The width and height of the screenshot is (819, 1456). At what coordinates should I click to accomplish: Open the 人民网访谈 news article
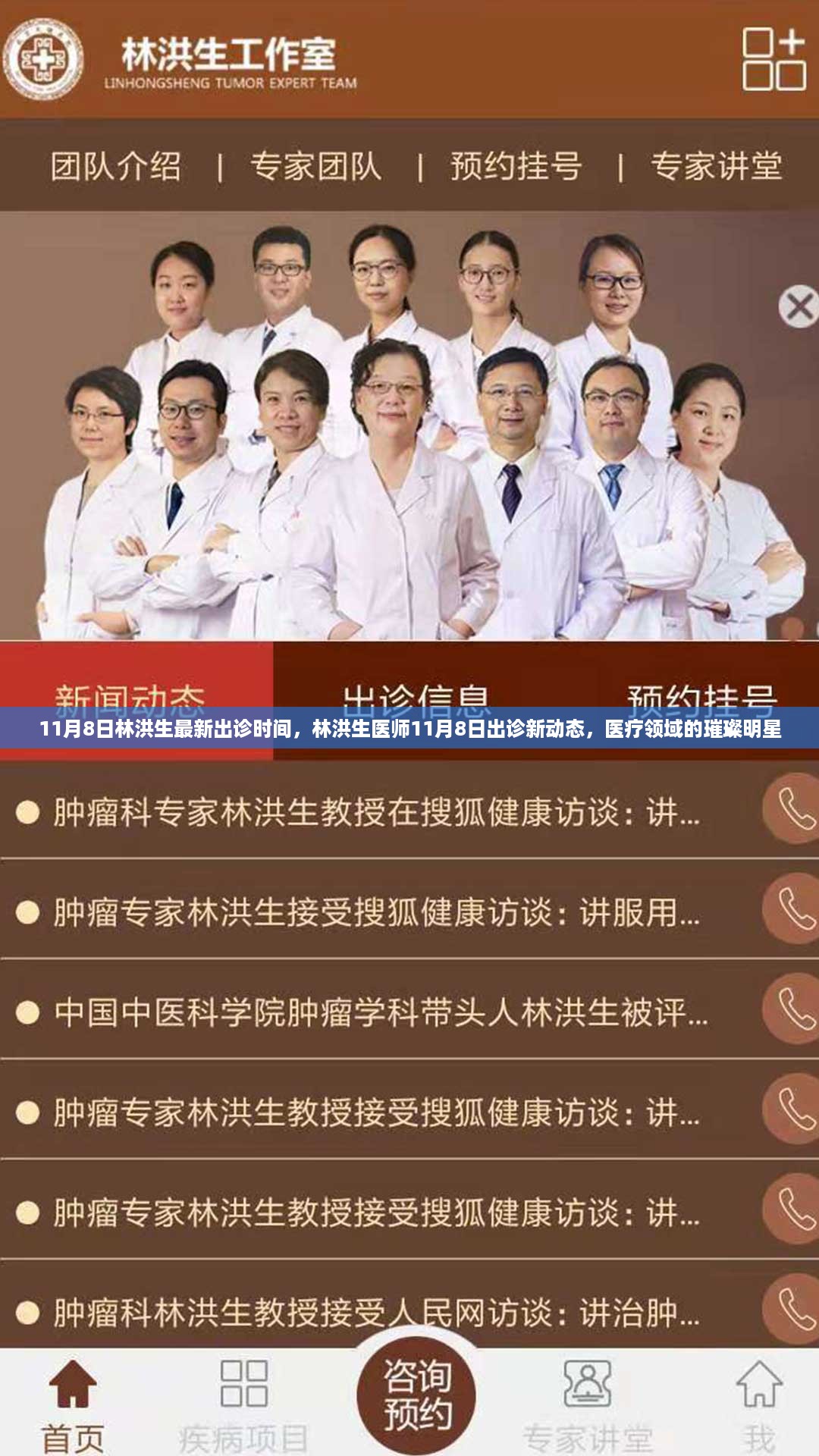pos(377,1313)
